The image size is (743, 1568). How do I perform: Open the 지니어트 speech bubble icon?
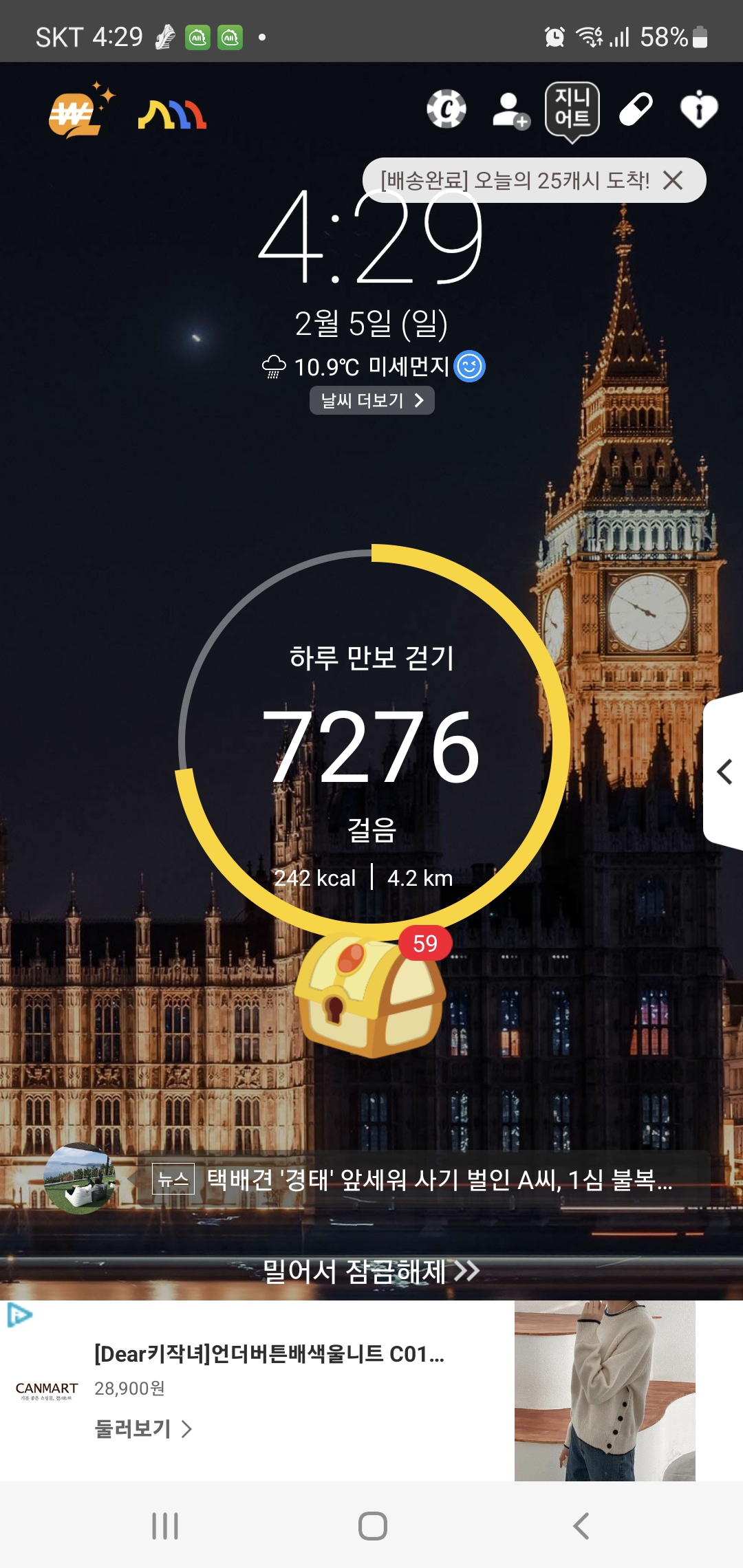(x=572, y=110)
